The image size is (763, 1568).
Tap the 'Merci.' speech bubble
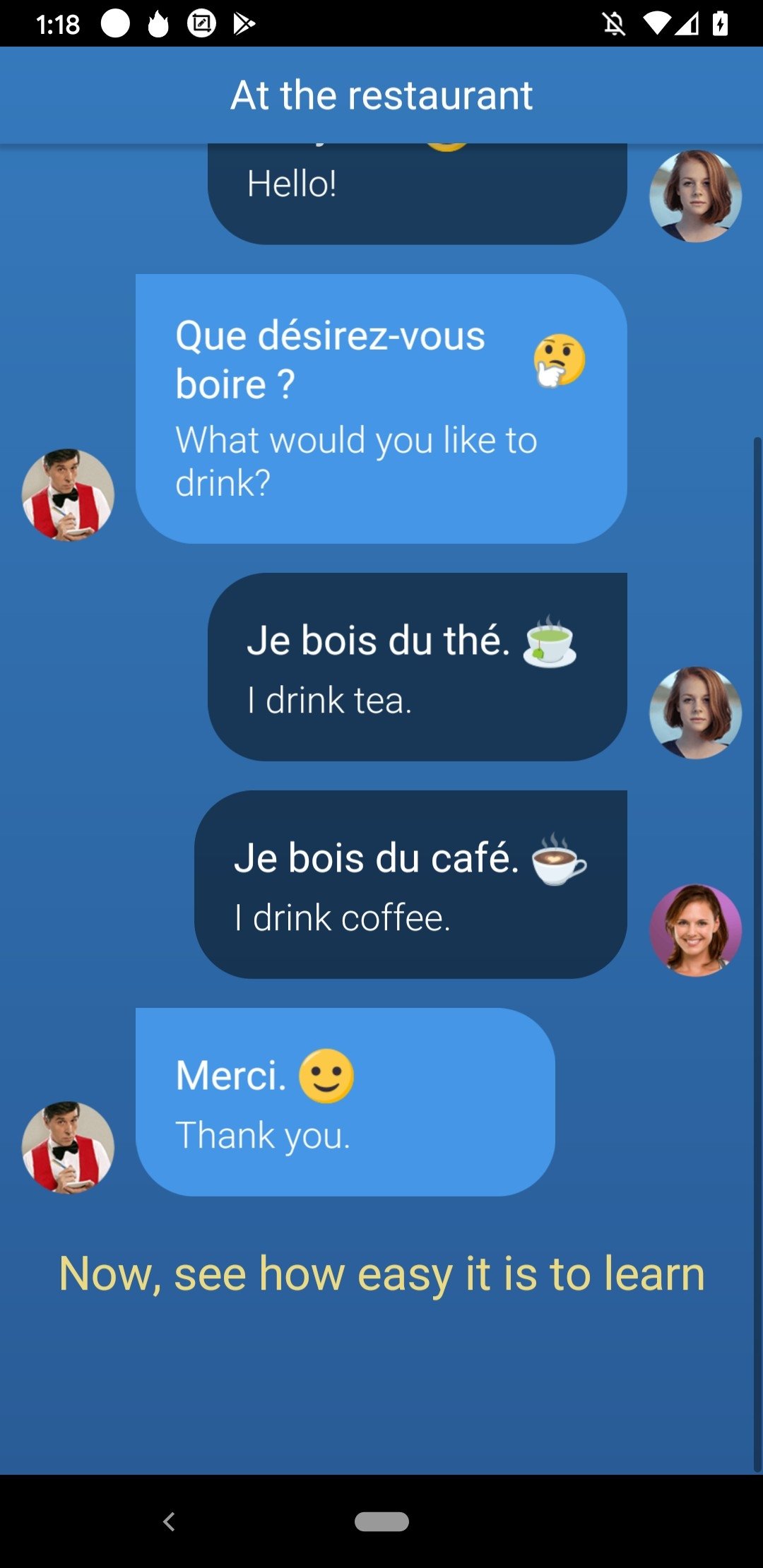(x=345, y=1102)
